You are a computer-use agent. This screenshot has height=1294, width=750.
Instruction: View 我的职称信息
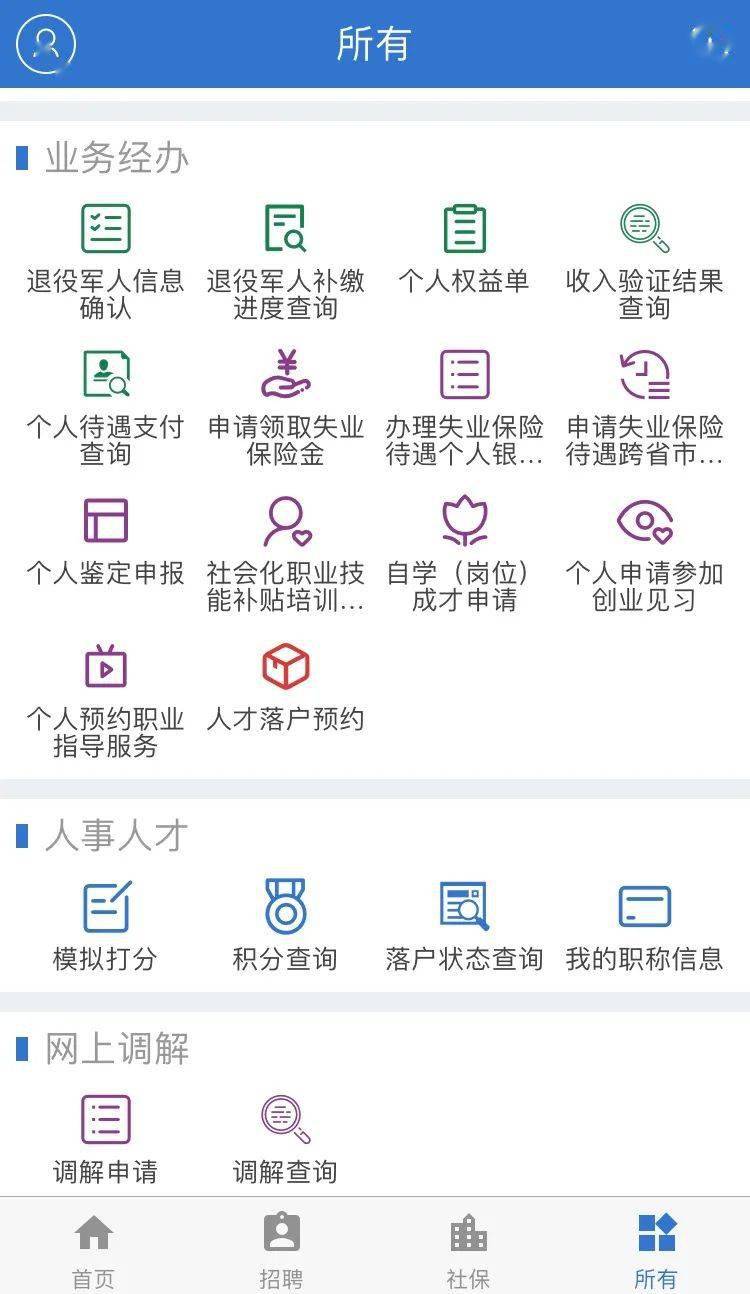(644, 926)
